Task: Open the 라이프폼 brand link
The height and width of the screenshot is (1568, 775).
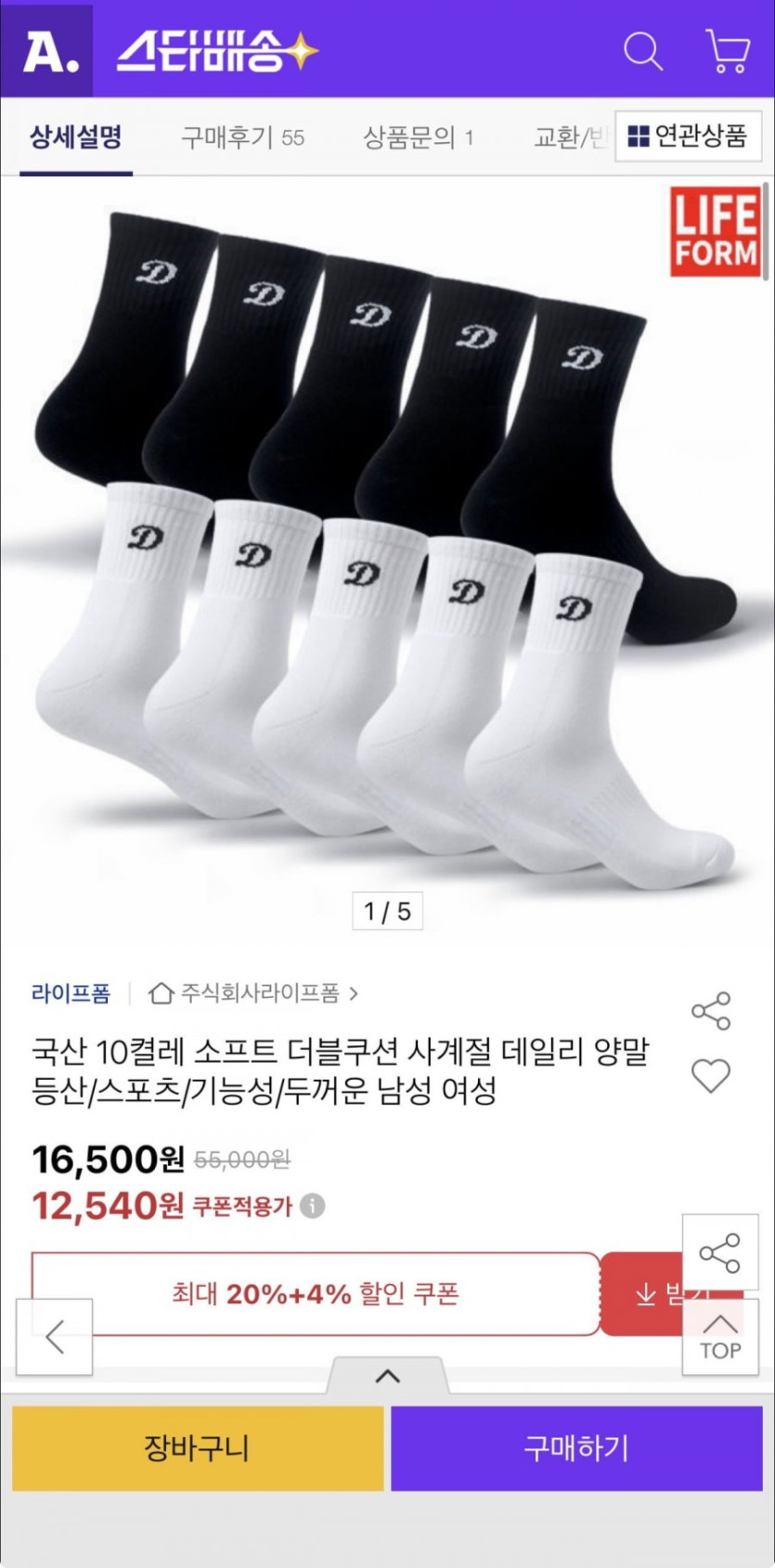Action: [x=71, y=993]
